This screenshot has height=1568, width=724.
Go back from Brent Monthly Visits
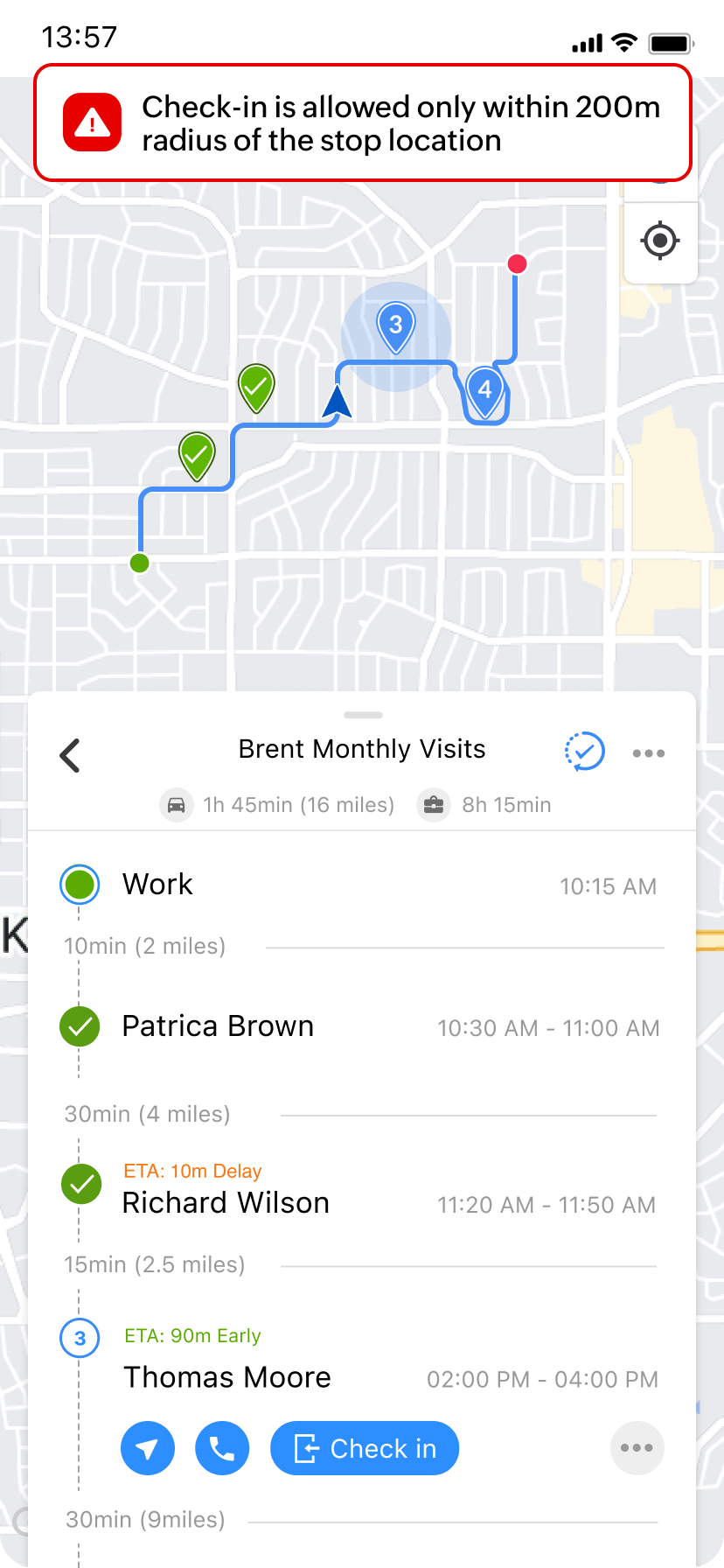pyautogui.click(x=70, y=755)
